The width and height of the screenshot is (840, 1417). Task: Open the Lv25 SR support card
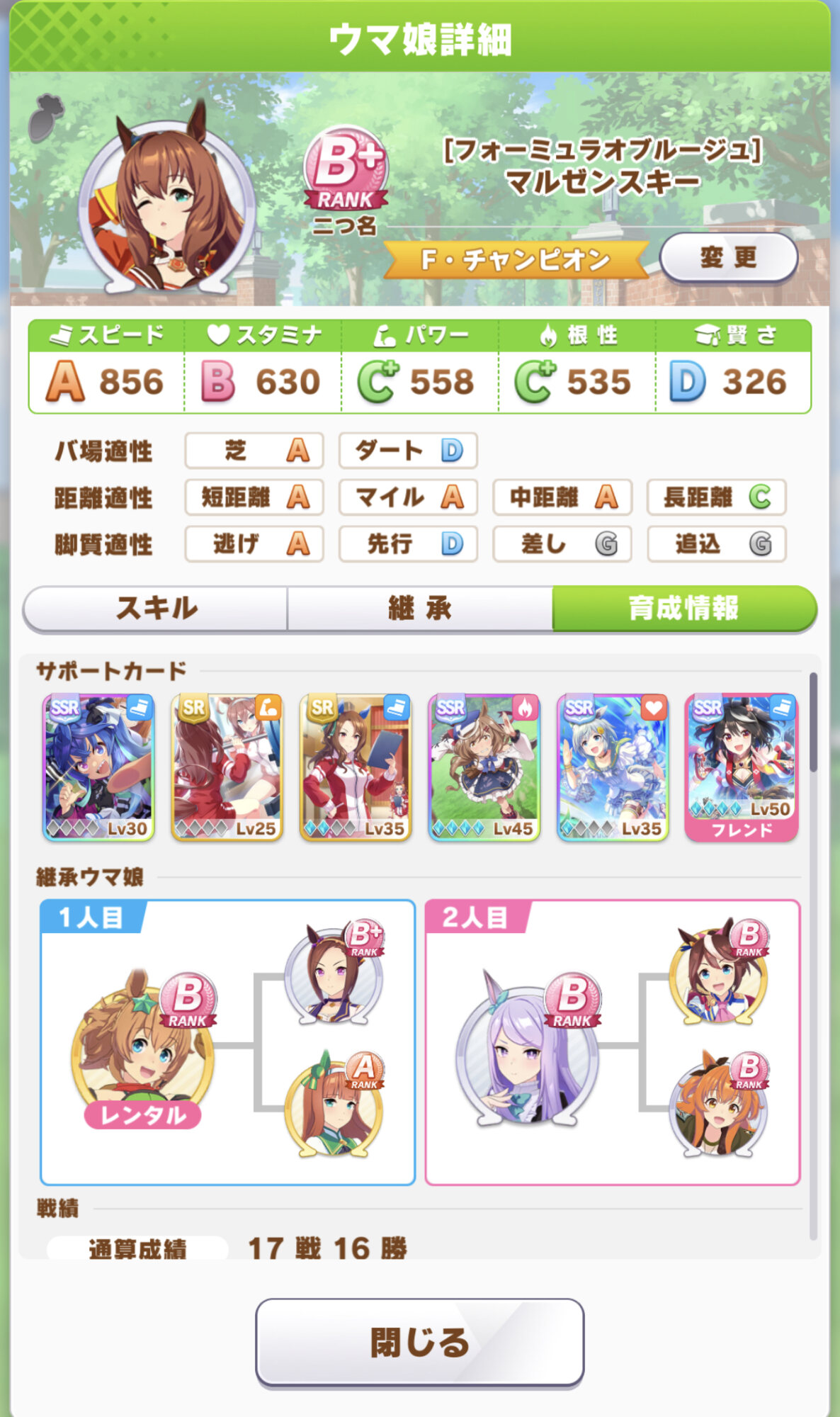tap(227, 767)
